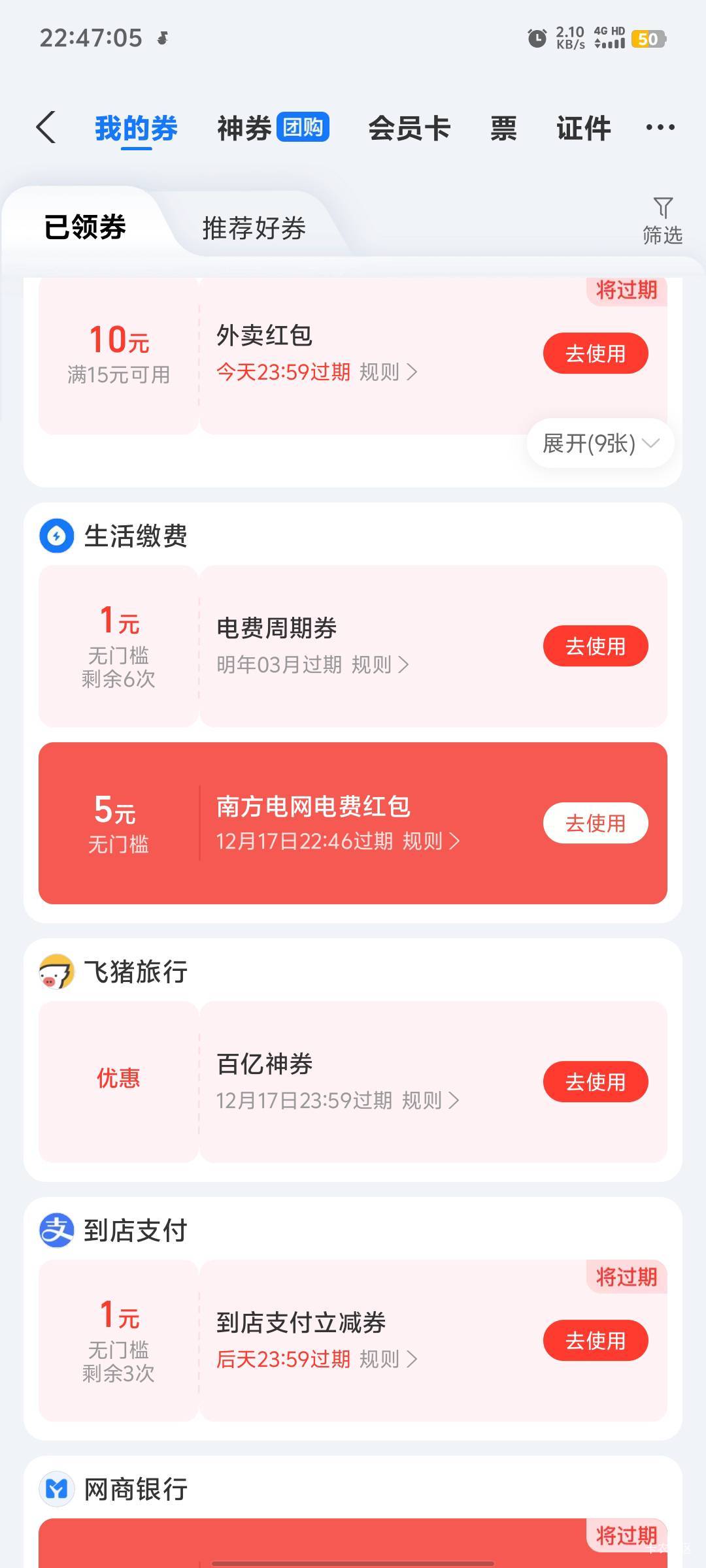Use the 南方电网电费红包

(595, 823)
